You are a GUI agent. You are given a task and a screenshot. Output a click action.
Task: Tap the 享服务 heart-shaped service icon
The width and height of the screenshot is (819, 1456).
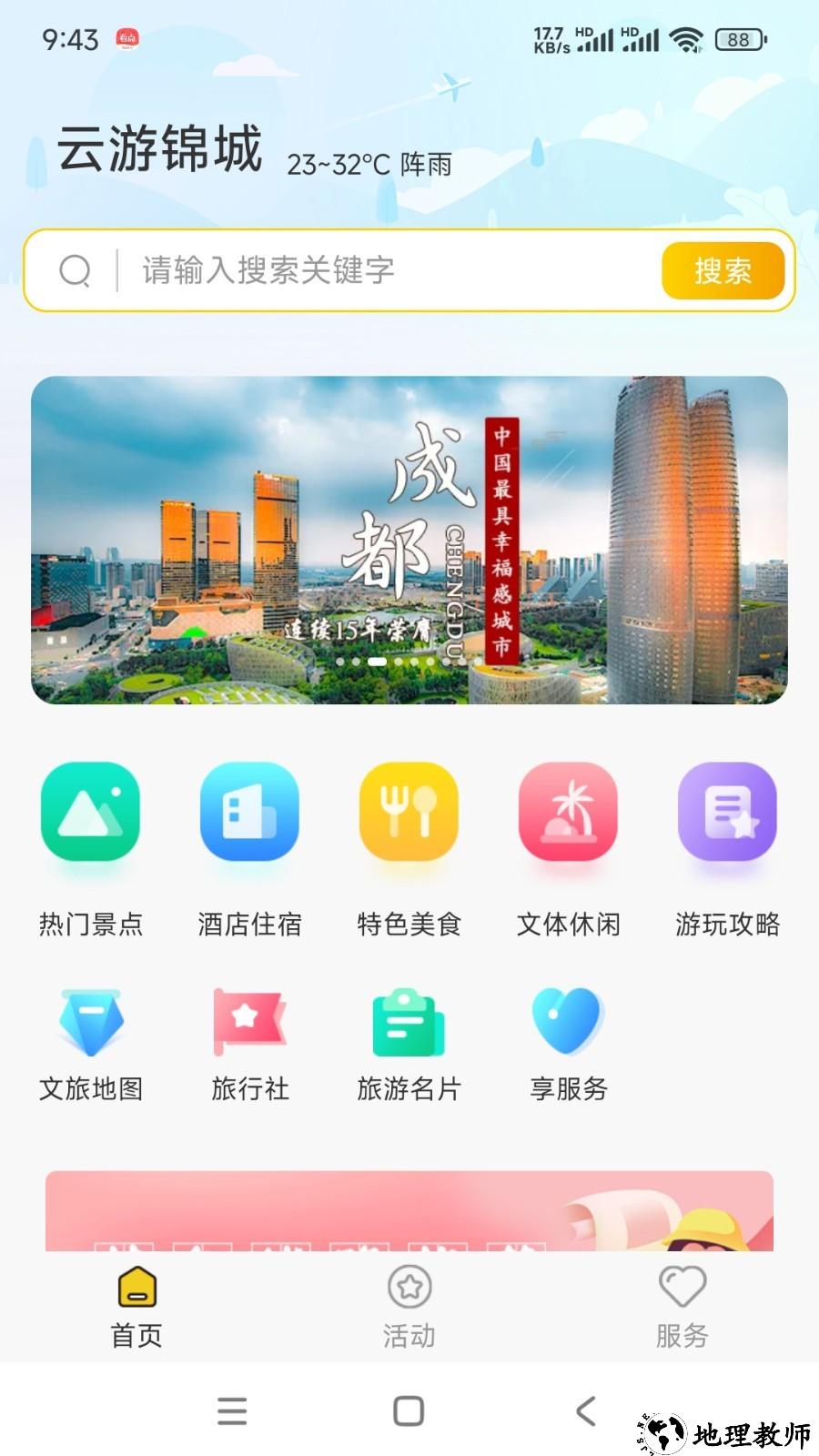point(568,1022)
